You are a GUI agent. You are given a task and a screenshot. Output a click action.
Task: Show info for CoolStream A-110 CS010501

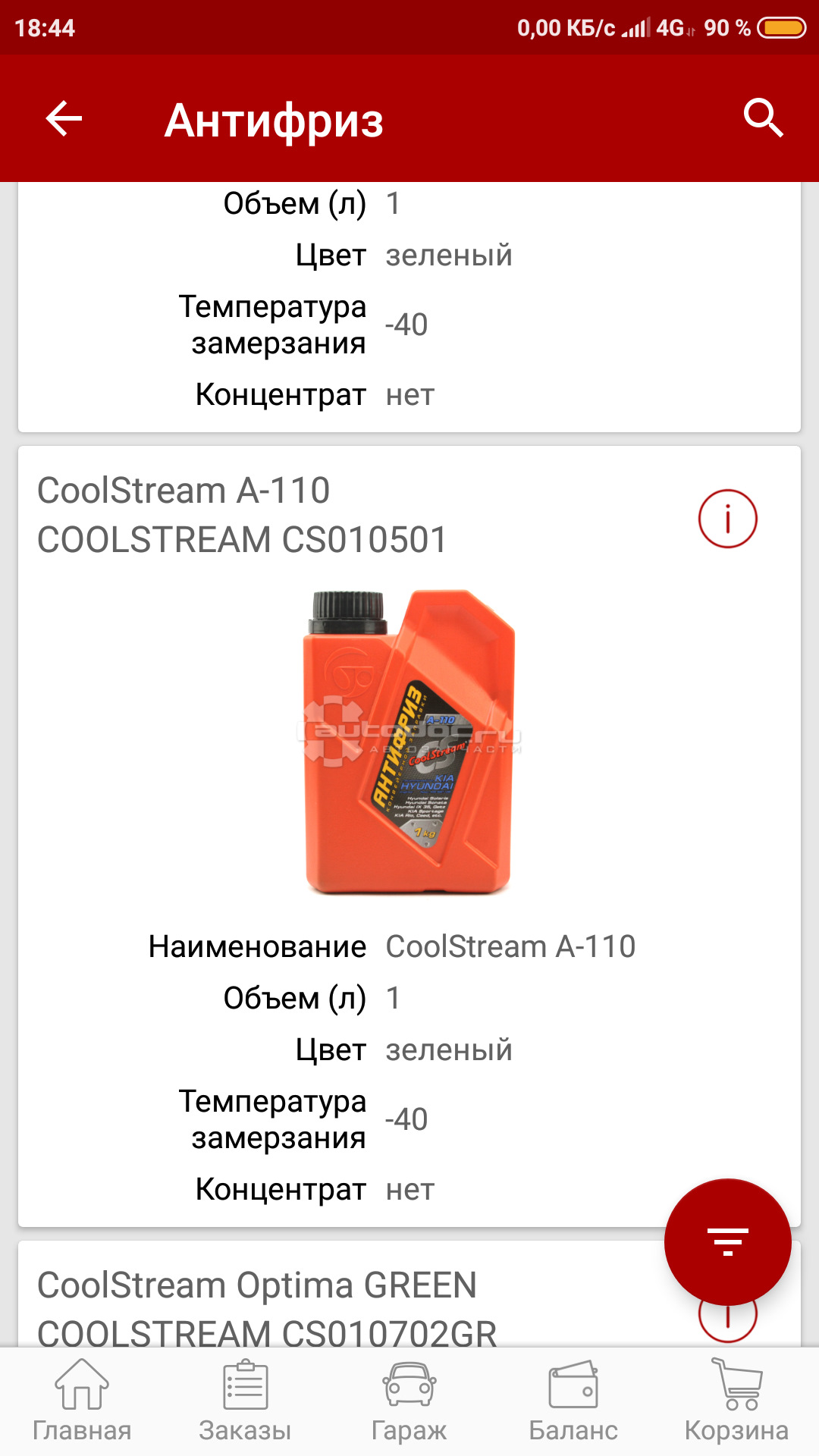coord(727,519)
